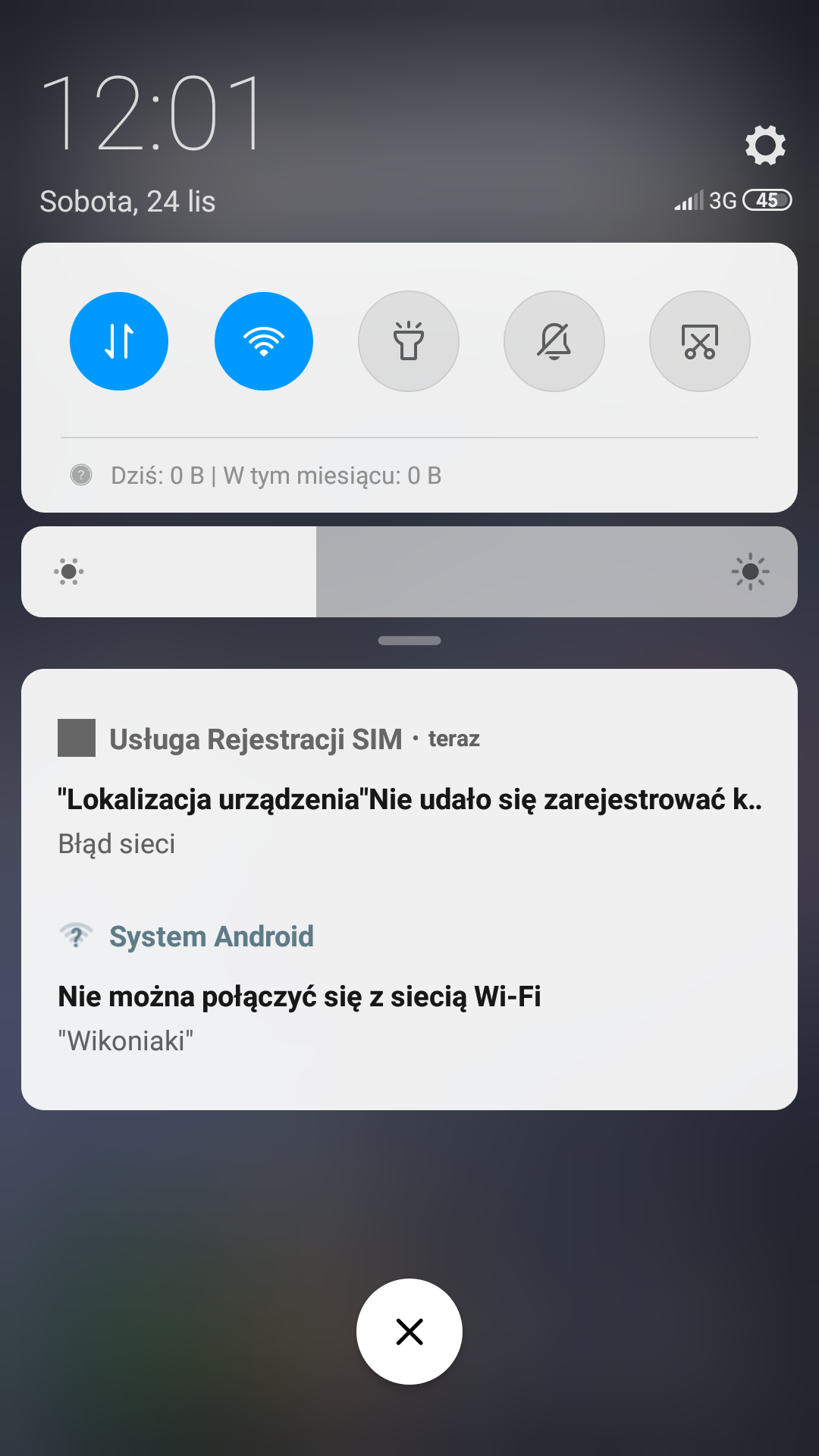The width and height of the screenshot is (819, 1456).
Task: Disable the Wi-Fi quick toggle
Action: [x=264, y=341]
